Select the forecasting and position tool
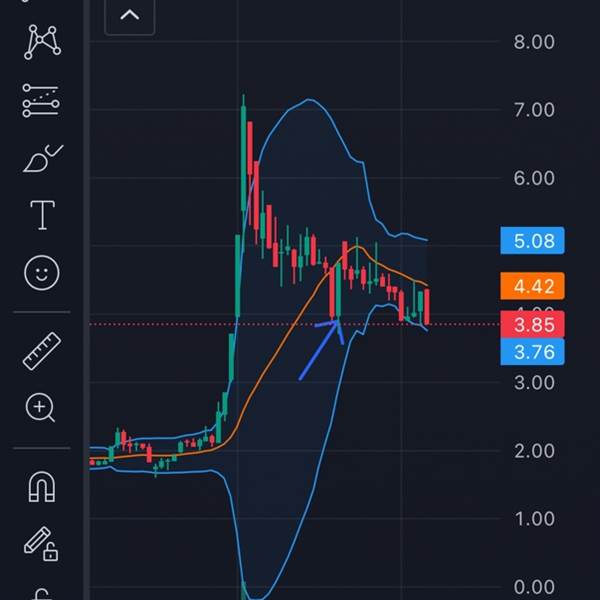600x600 pixels. 41,100
